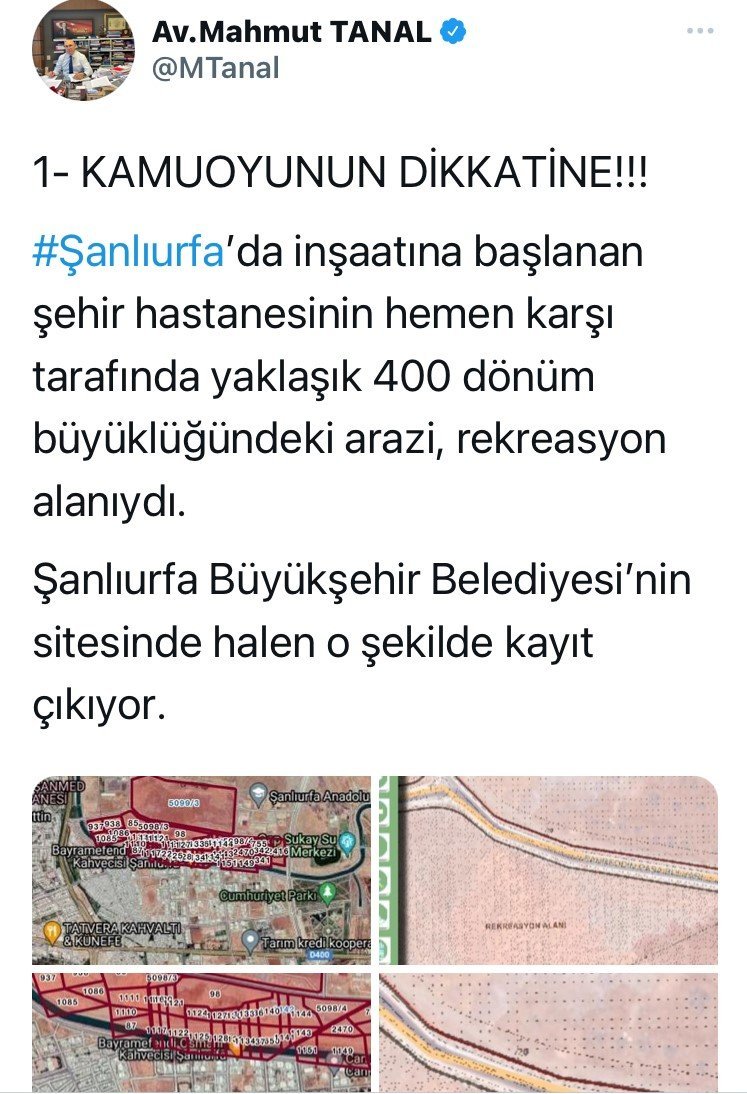Open the top-right Rekreasyon Alanı plan image
This screenshot has height=1094, width=747.
coord(548,869)
